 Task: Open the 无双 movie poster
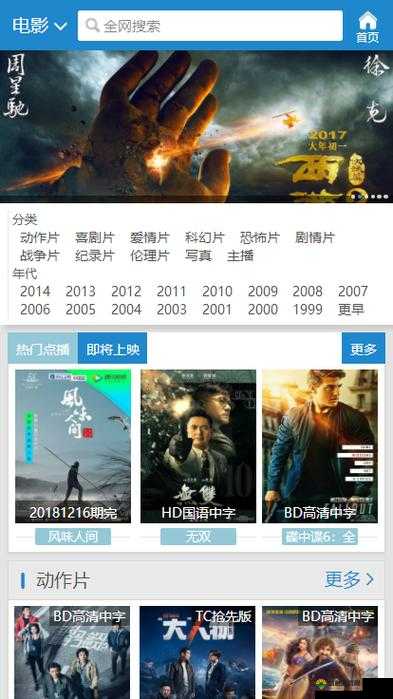click(198, 446)
